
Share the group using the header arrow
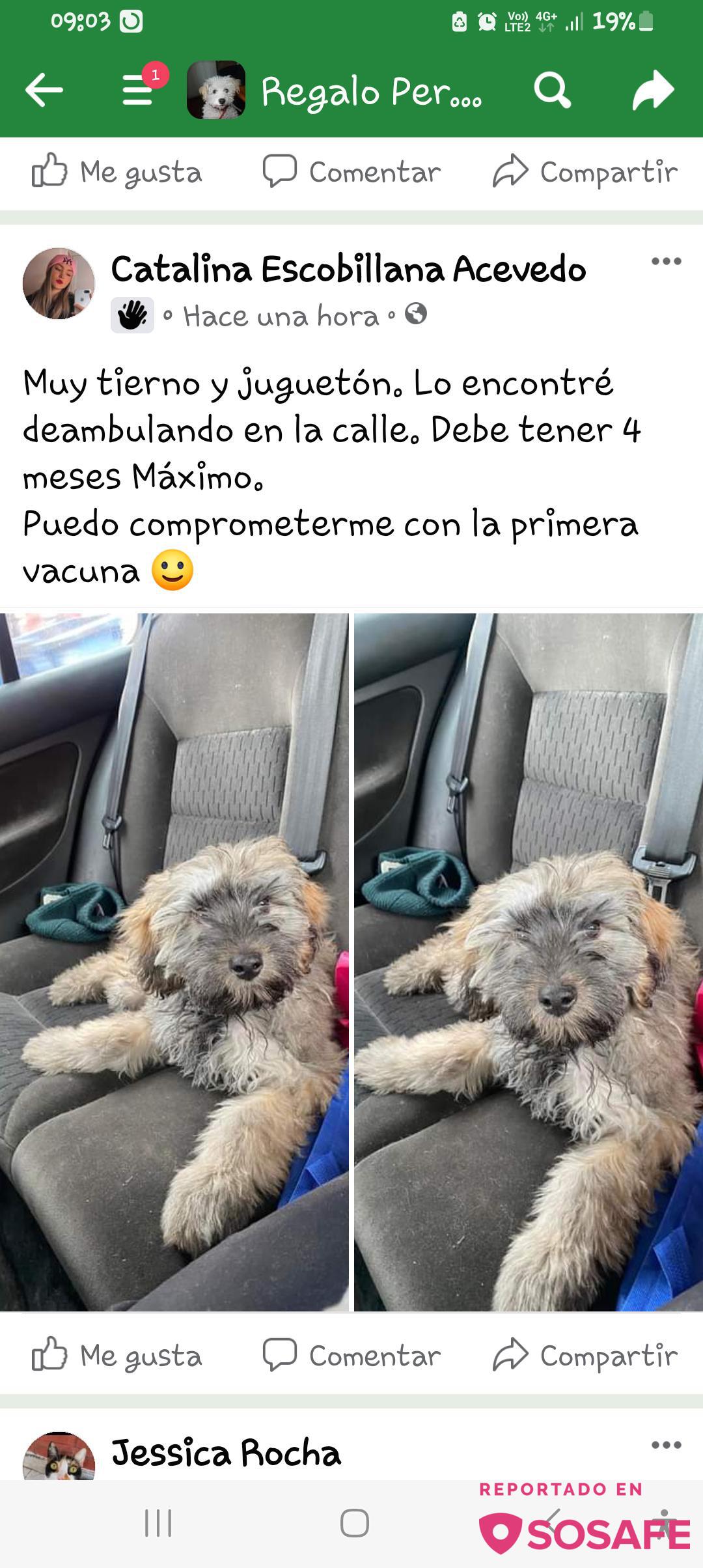click(653, 90)
